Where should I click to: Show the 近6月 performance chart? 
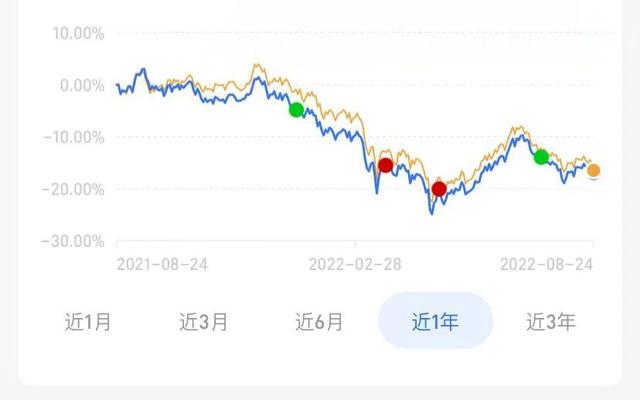tap(320, 322)
